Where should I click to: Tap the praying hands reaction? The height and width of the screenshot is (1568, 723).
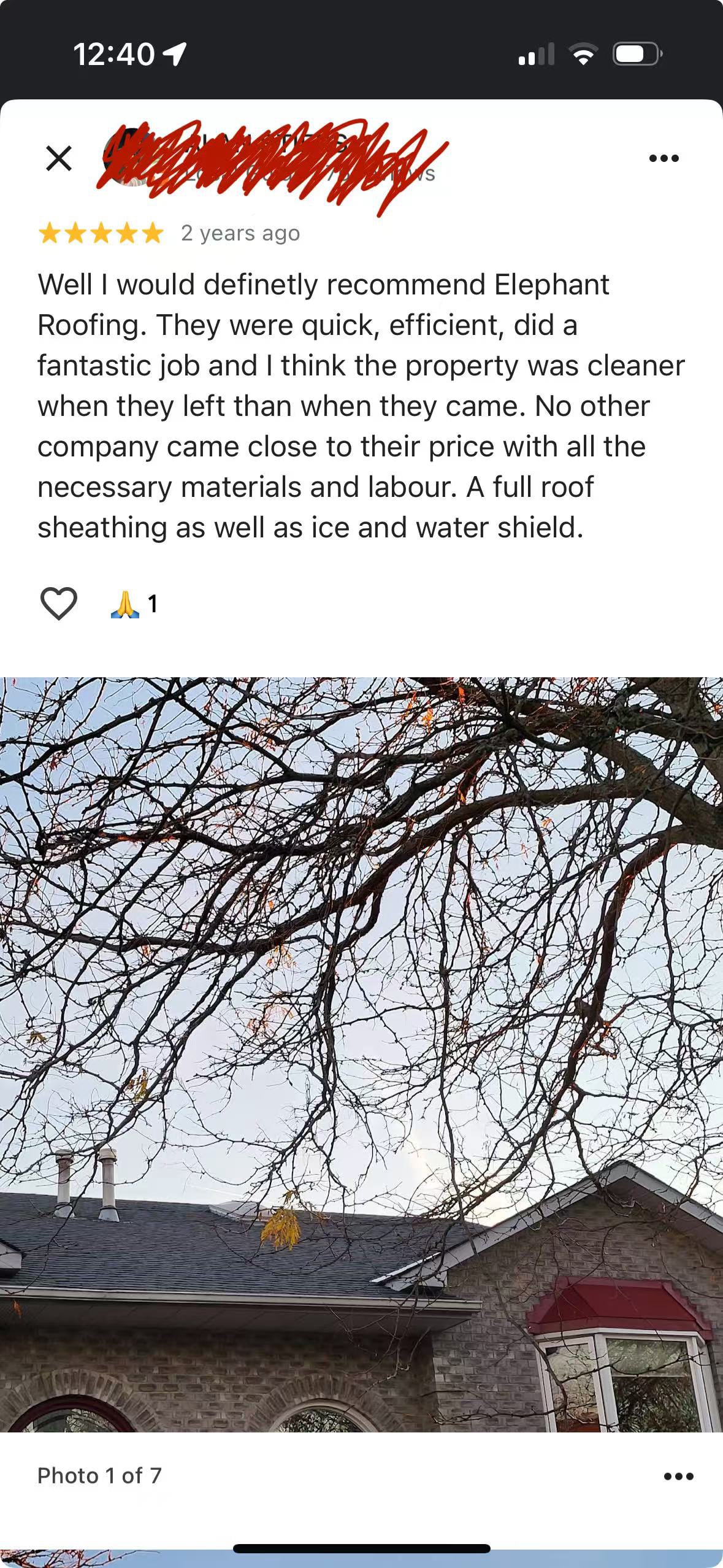(134, 604)
